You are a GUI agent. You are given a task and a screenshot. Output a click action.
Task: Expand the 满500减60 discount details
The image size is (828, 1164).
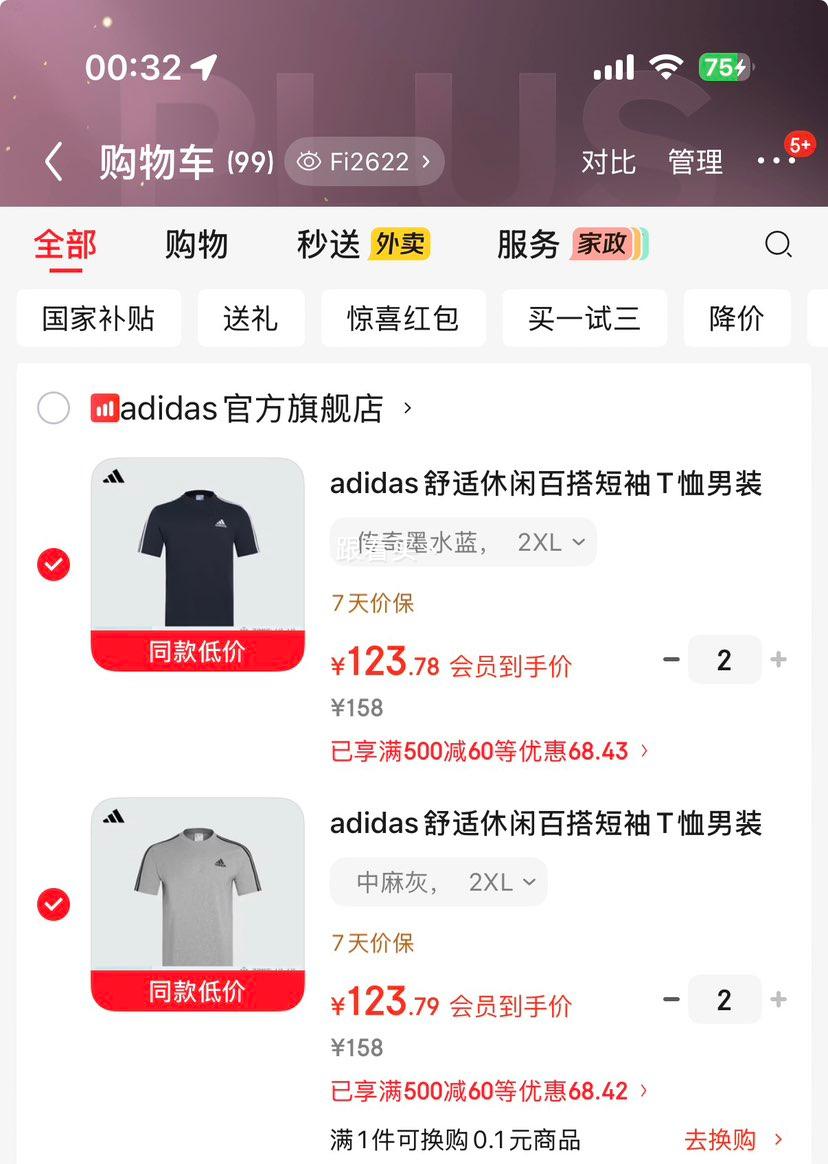pyautogui.click(x=485, y=751)
